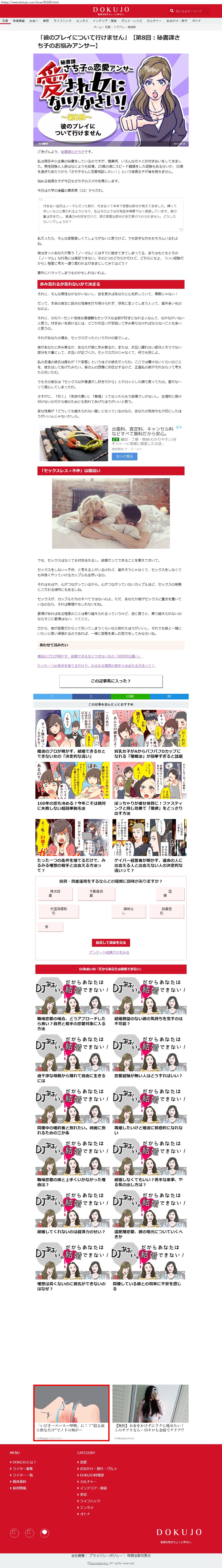The height and width of the screenshot is (1568, 222).
Task: Open the アンケート結果だけをみる link
Action: tap(109, 952)
